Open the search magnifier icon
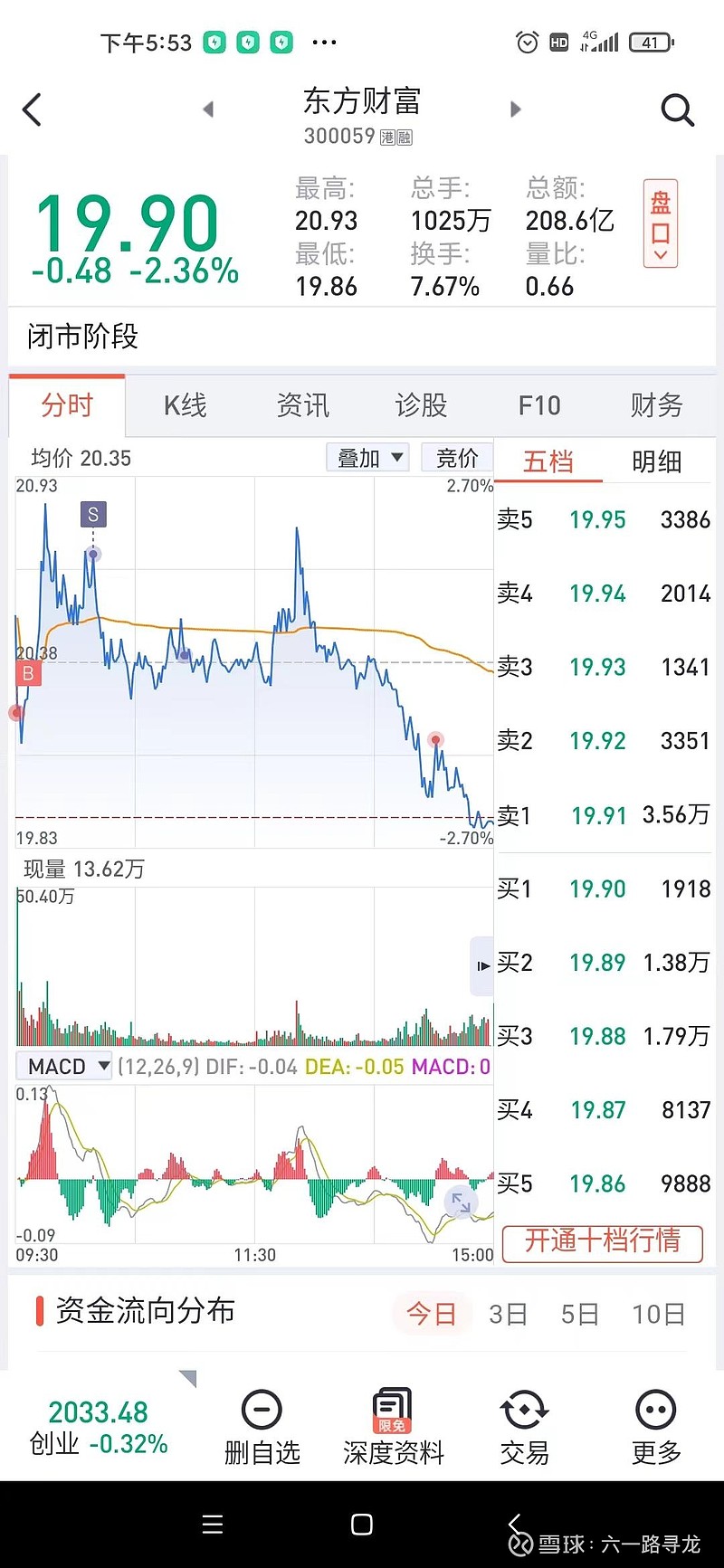The height and width of the screenshot is (1568, 724). 677,109
